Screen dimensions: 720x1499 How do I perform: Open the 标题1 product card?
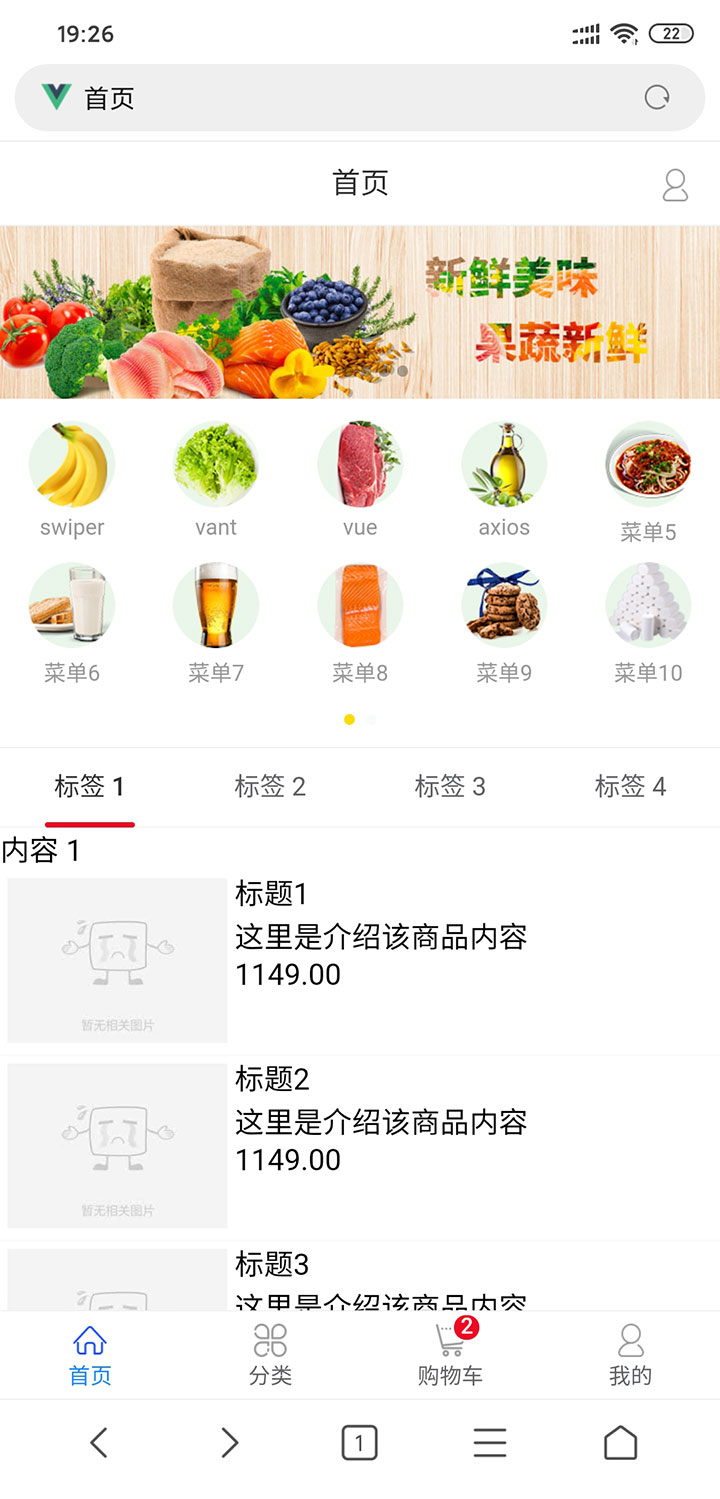pyautogui.click(x=360, y=960)
